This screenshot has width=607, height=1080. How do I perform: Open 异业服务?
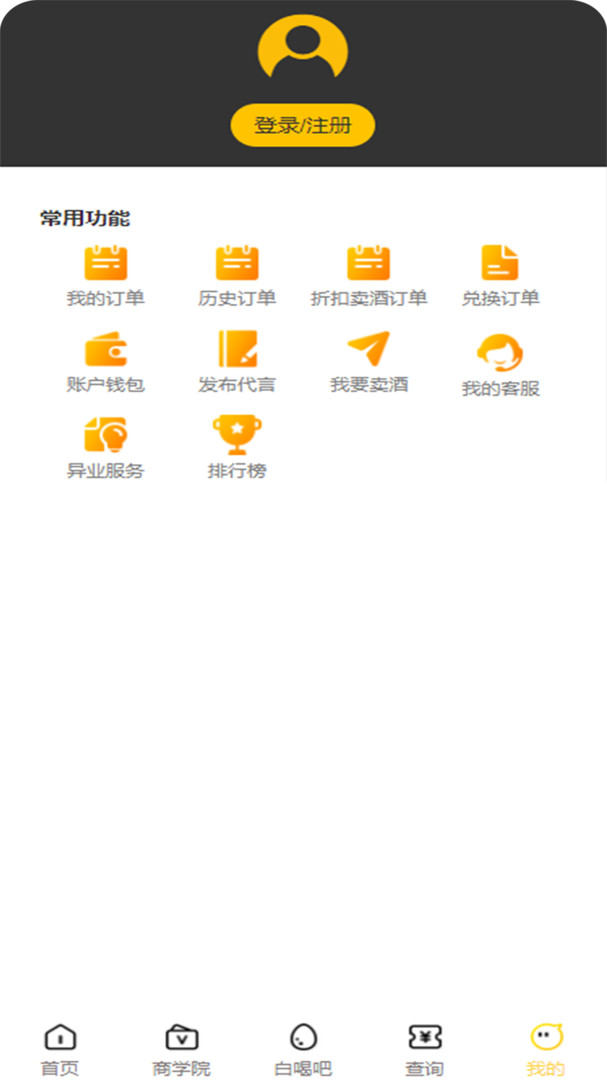105,448
